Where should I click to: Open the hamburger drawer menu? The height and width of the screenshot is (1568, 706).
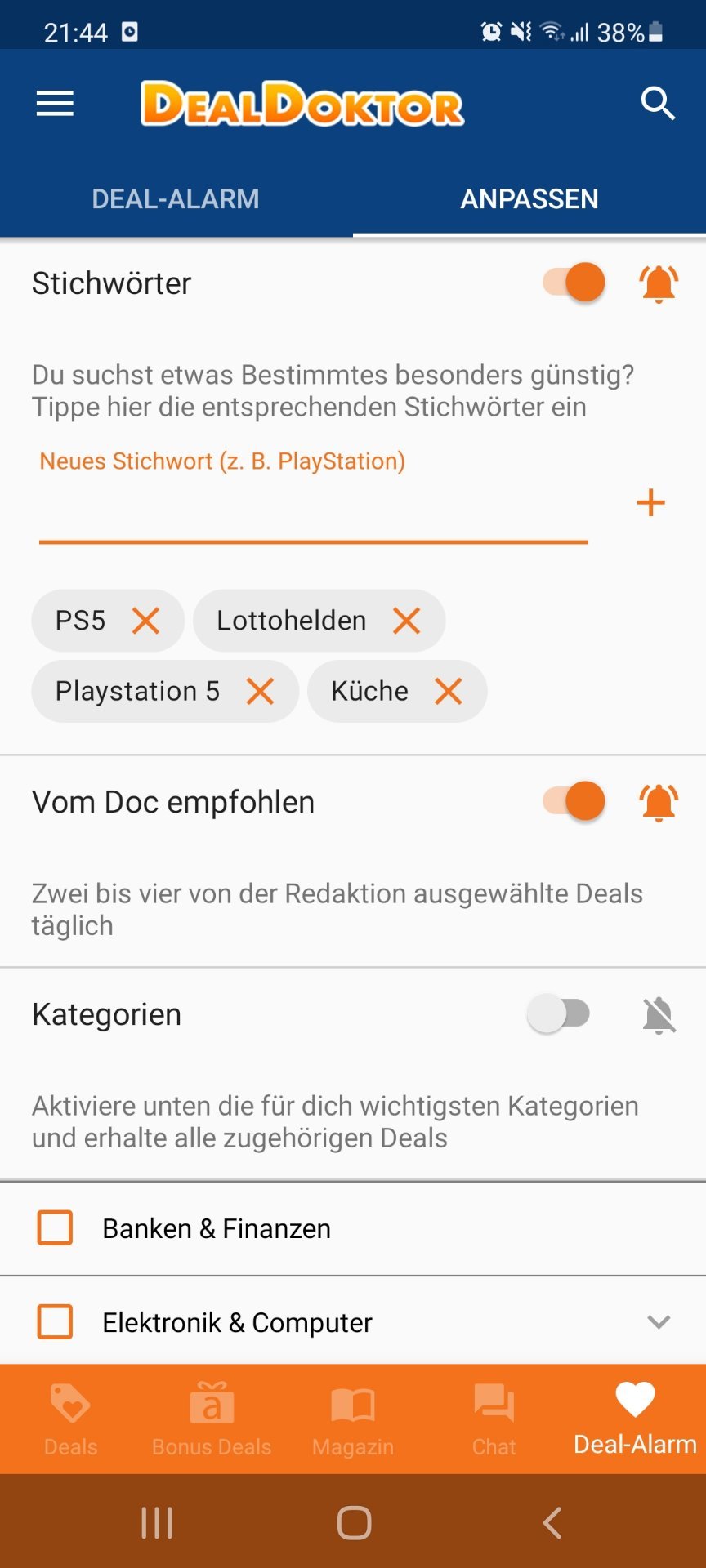click(55, 104)
